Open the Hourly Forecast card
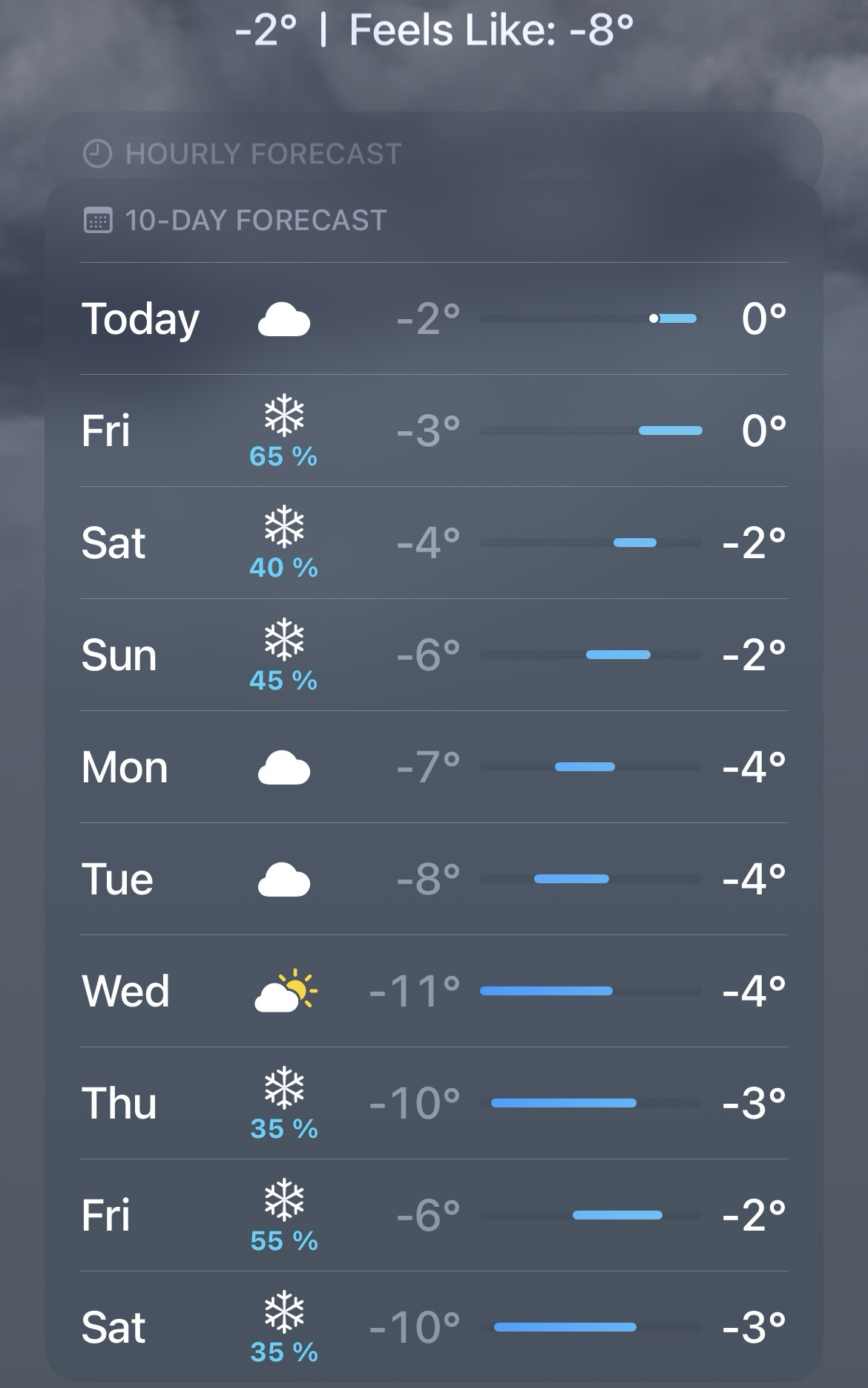Image resolution: width=868 pixels, height=1388 pixels. pos(263,154)
